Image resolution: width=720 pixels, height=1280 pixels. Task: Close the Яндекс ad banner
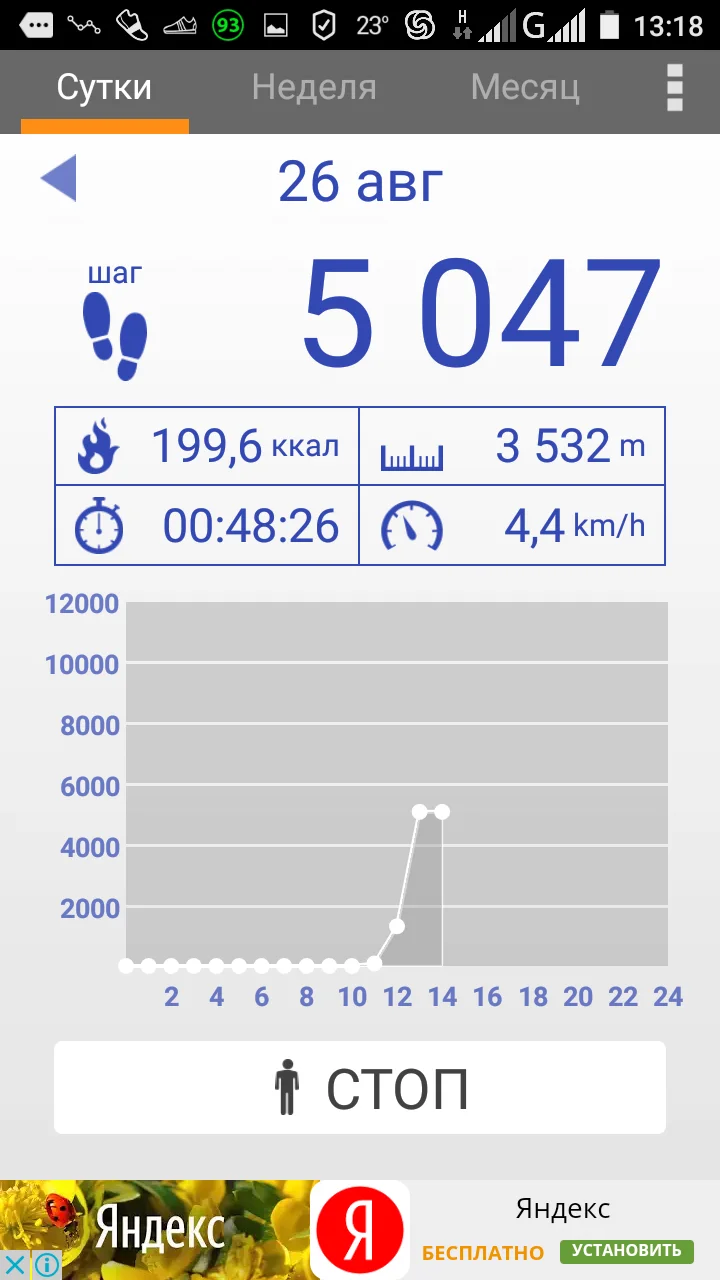[x=15, y=1265]
